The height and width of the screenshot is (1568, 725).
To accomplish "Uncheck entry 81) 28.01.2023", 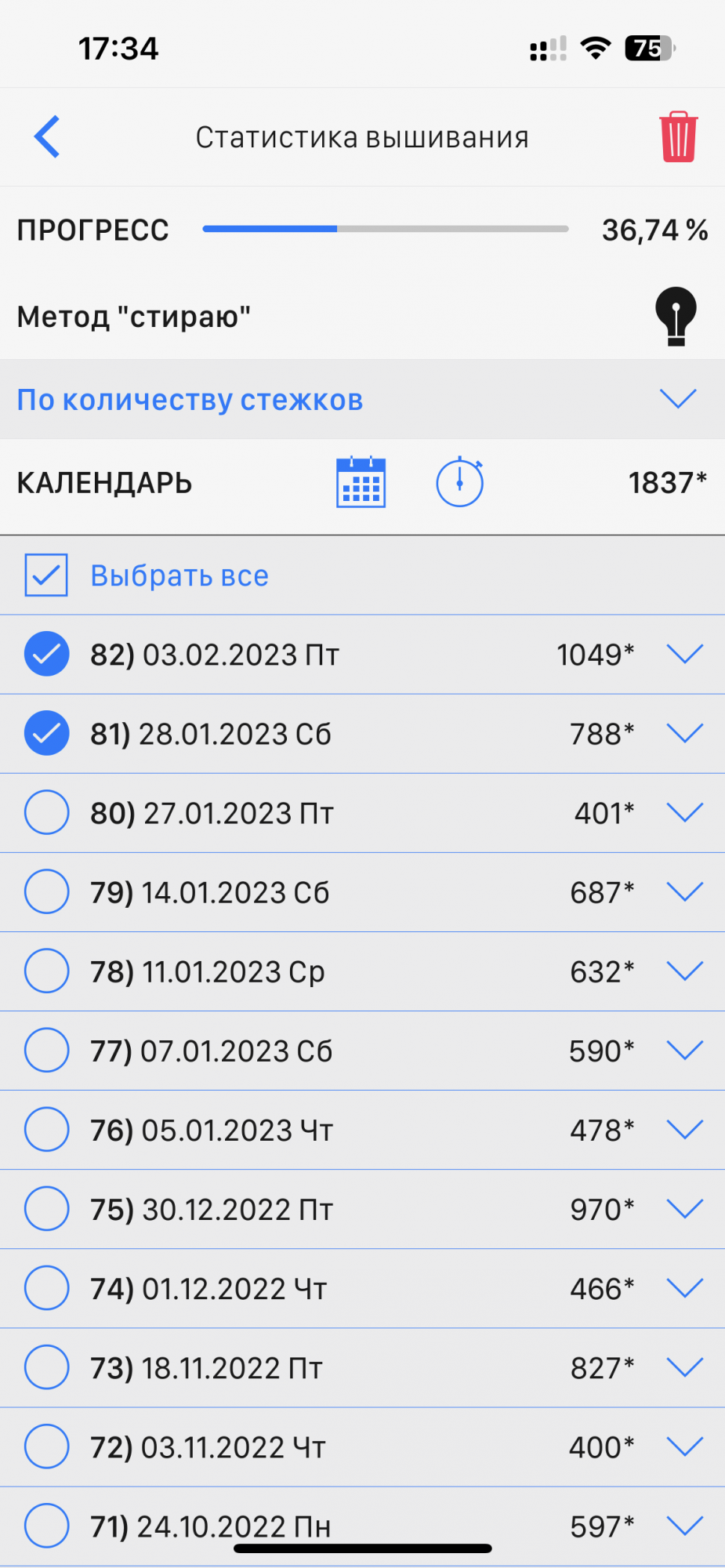I will pyautogui.click(x=47, y=733).
